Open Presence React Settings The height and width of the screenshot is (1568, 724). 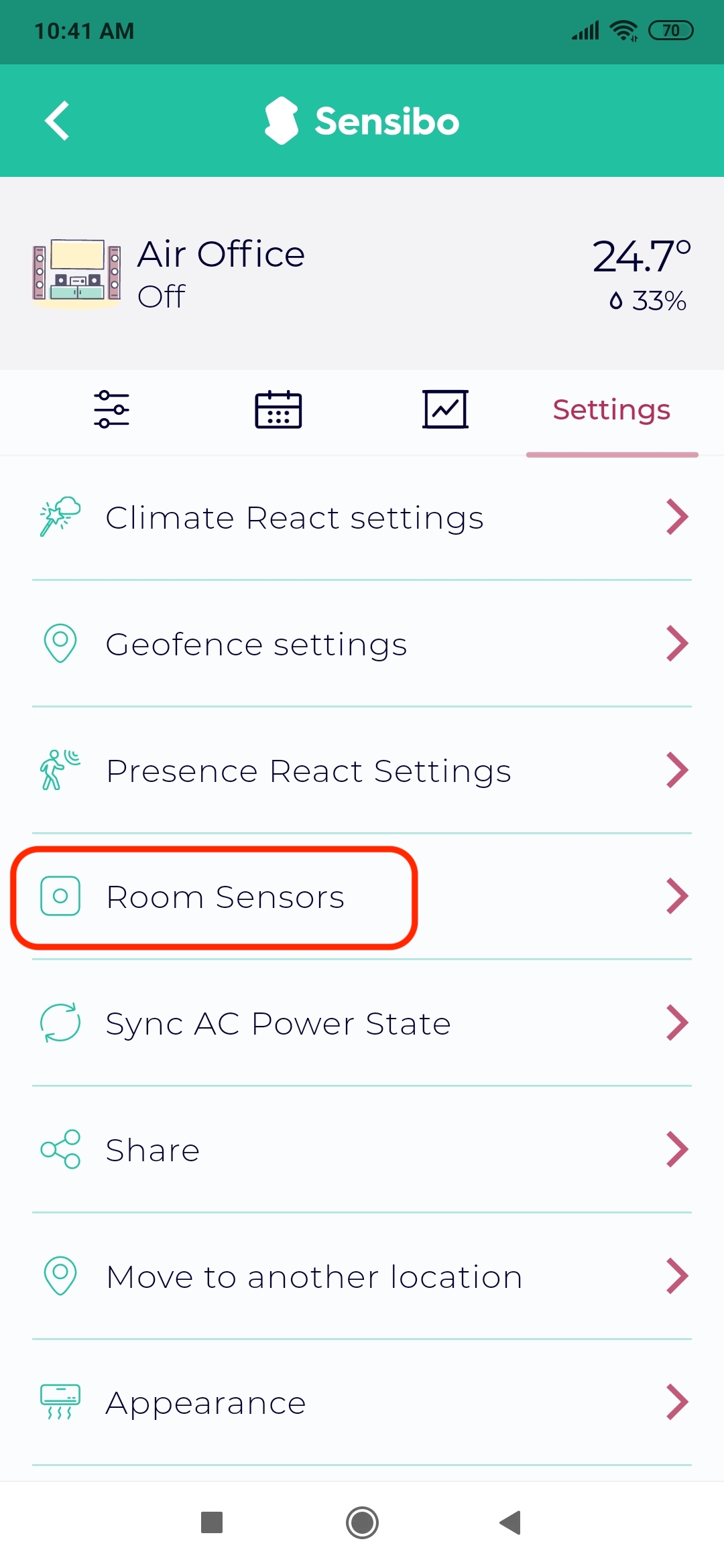coord(362,771)
